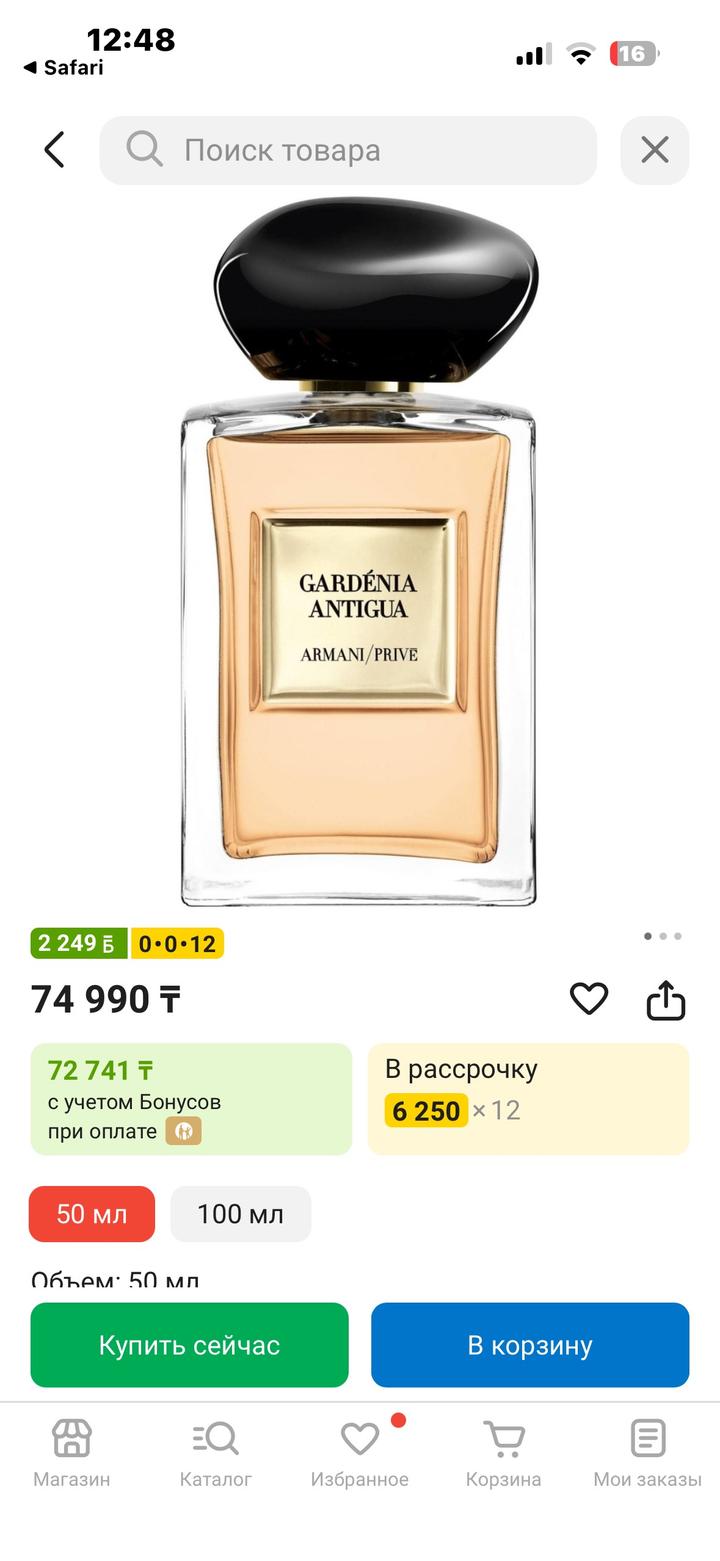Viewport: 720px width, 1561px height.
Task: Tap Купить сейчас button
Action: tap(189, 1345)
